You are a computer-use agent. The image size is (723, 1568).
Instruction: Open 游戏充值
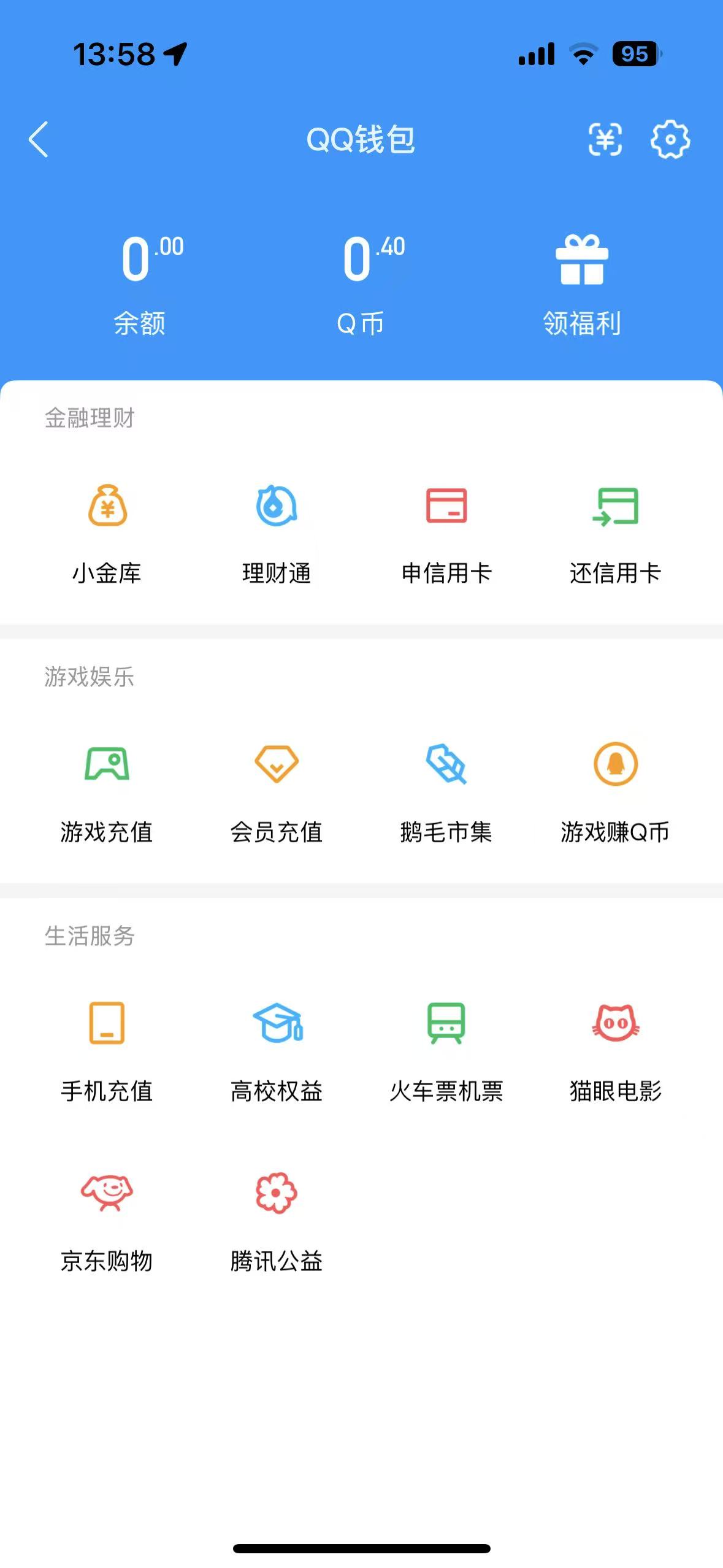pos(107,790)
